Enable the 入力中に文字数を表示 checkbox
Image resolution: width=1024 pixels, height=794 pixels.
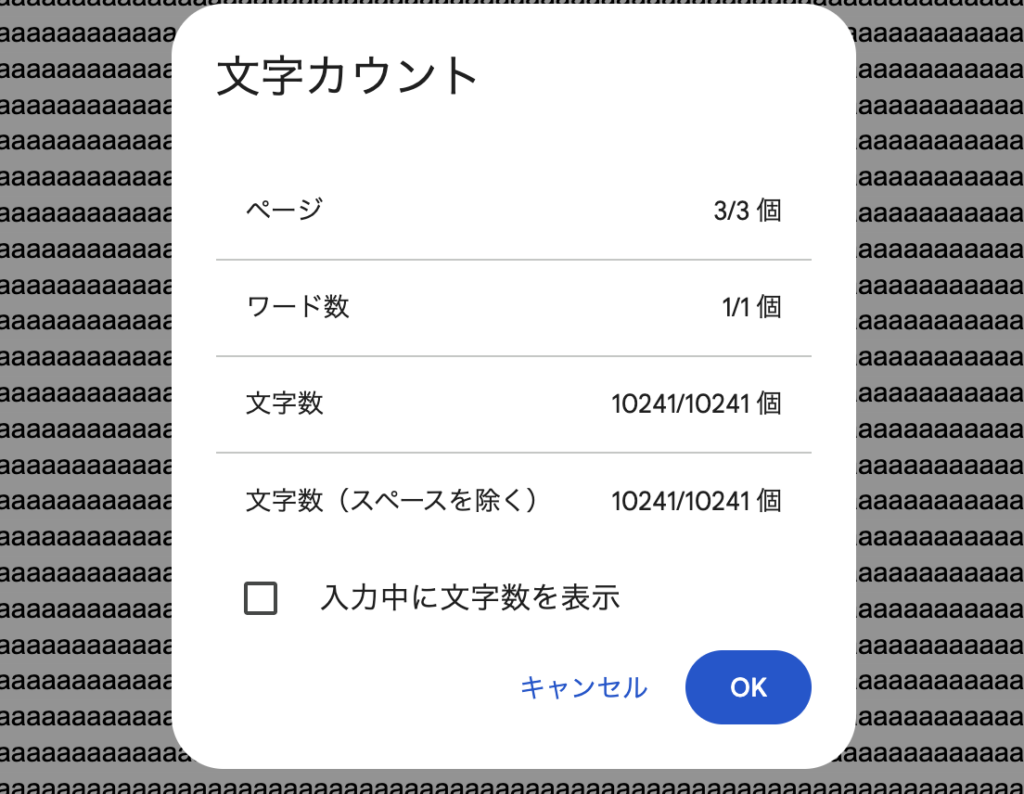261,598
